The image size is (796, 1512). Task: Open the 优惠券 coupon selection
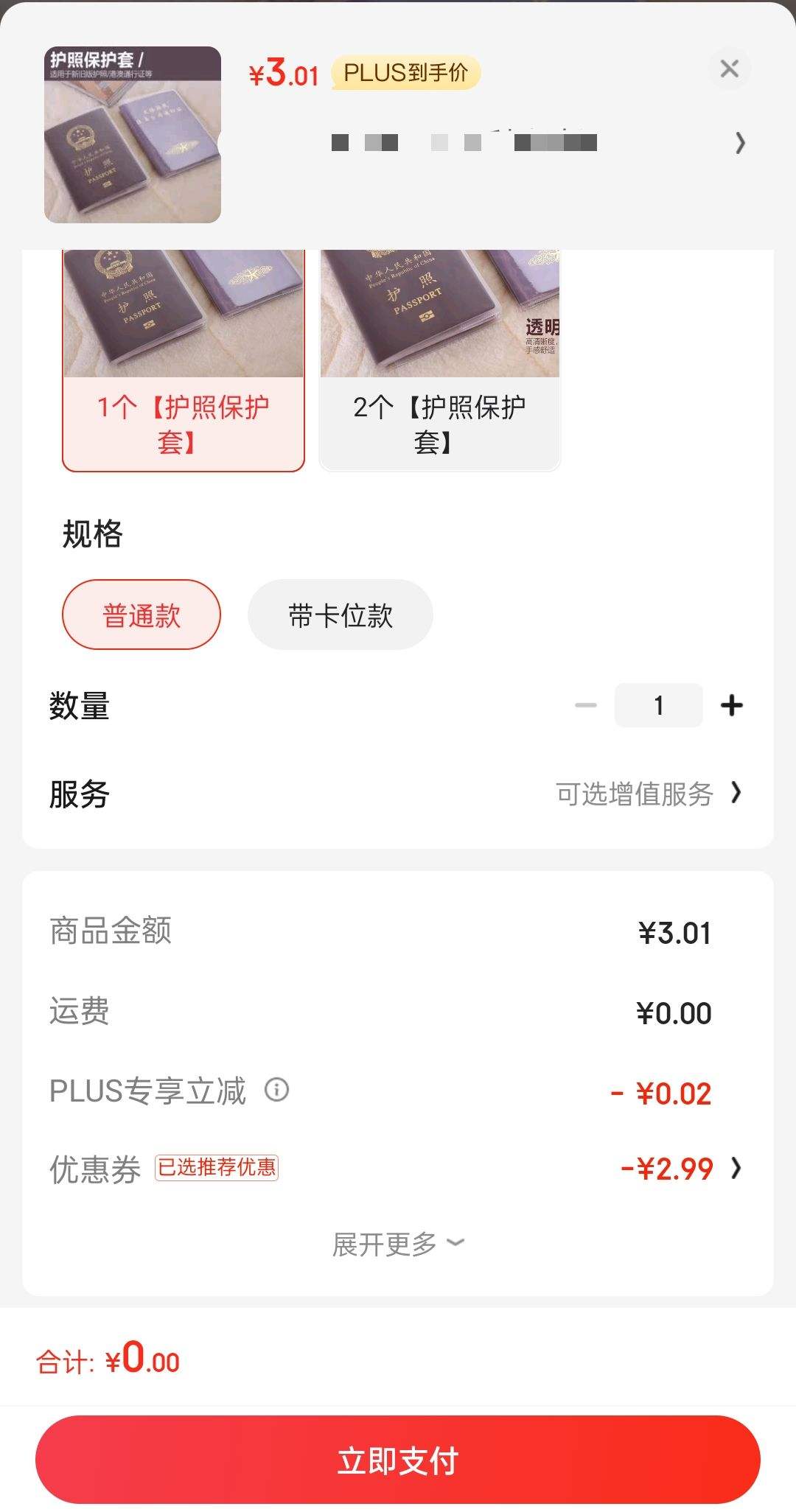point(398,1169)
